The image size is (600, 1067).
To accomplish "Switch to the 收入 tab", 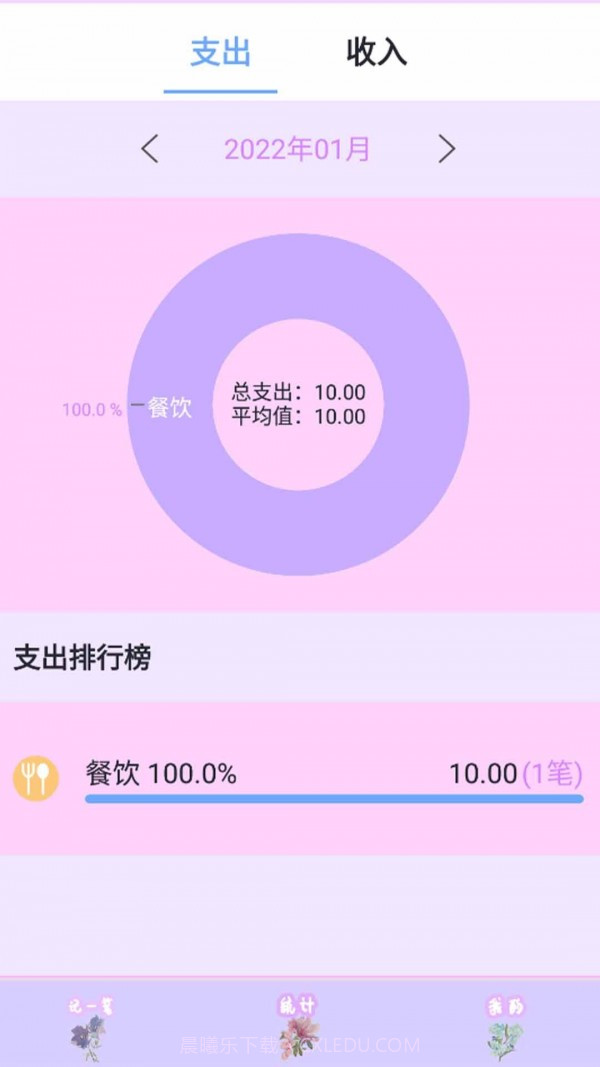I will click(376, 53).
